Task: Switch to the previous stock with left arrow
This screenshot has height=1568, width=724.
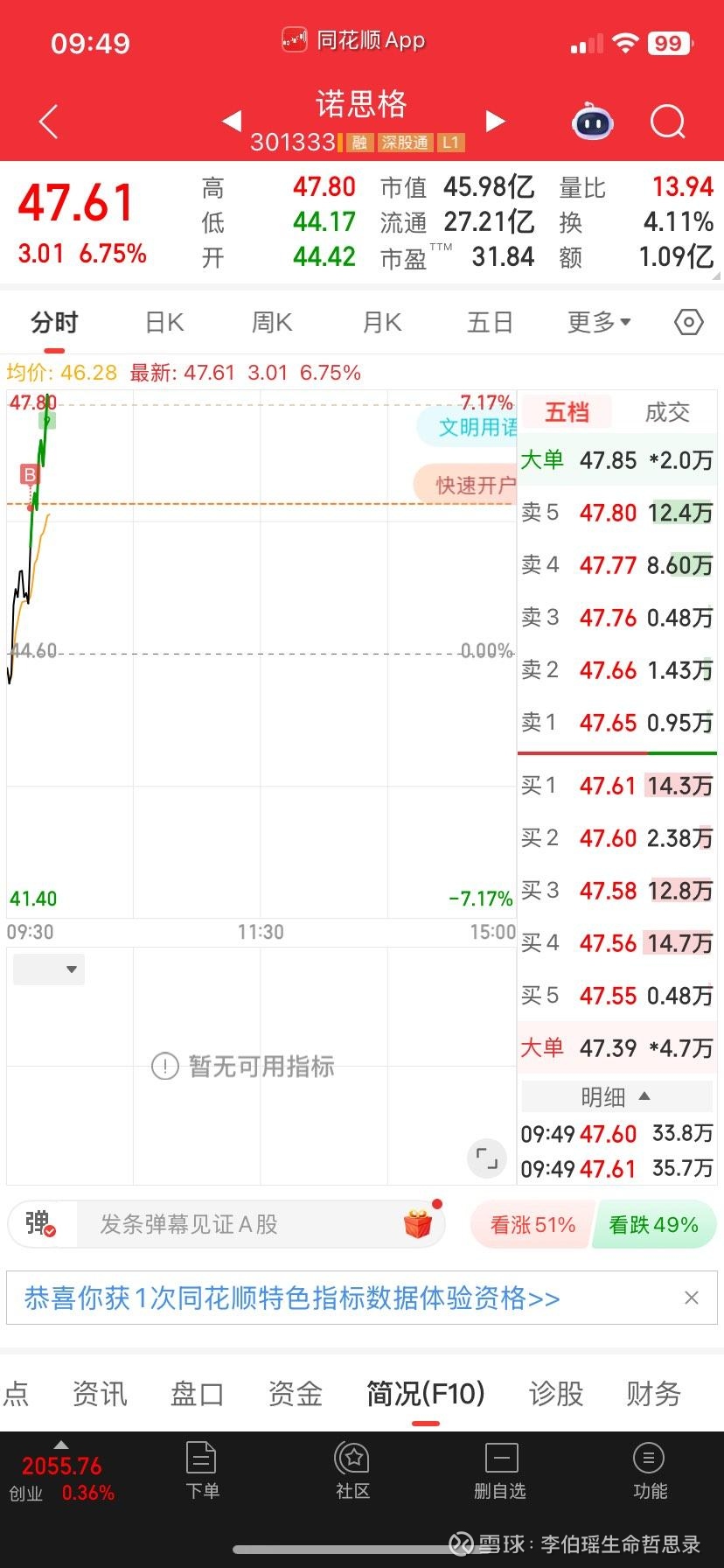Action: point(232,121)
